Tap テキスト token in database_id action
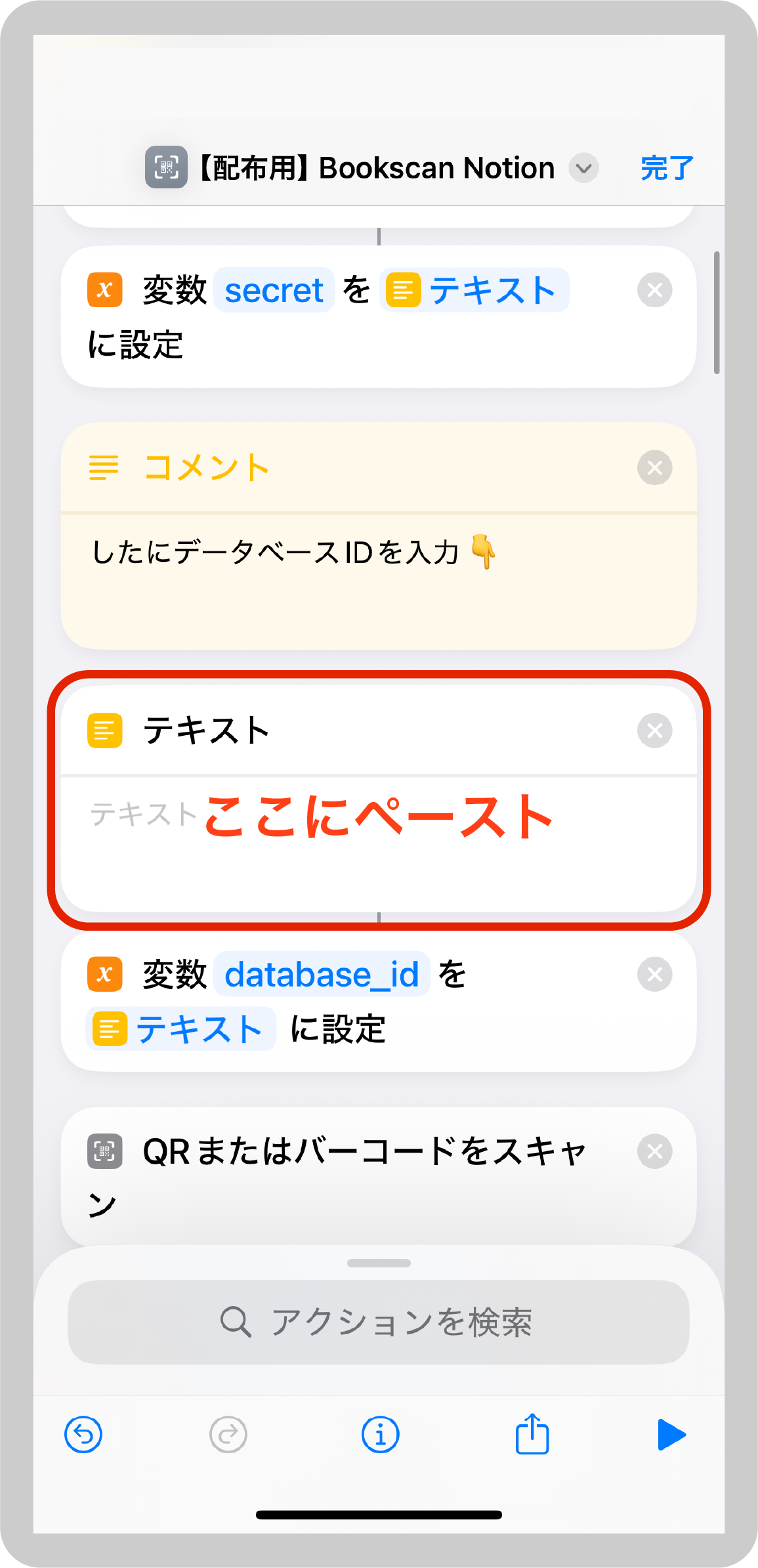The image size is (758, 1568). (x=180, y=1028)
